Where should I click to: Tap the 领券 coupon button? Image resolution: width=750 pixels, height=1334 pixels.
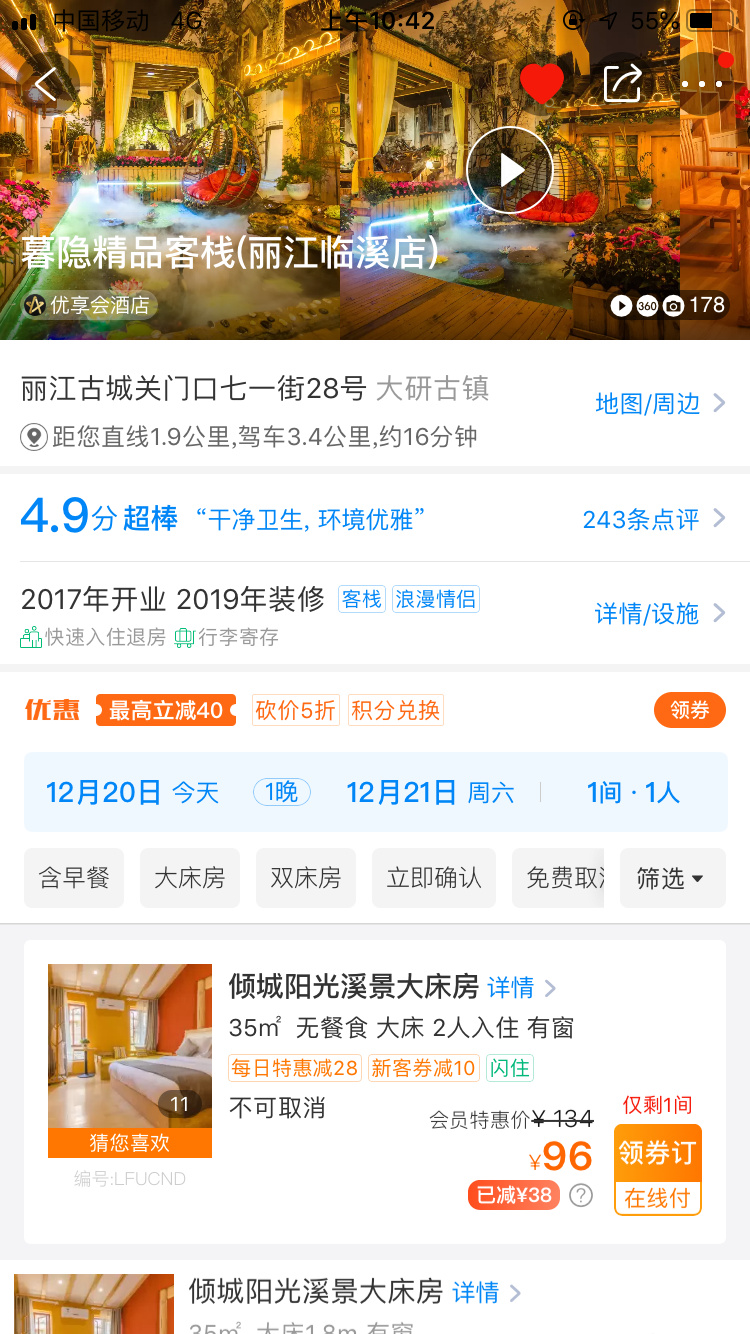(690, 710)
